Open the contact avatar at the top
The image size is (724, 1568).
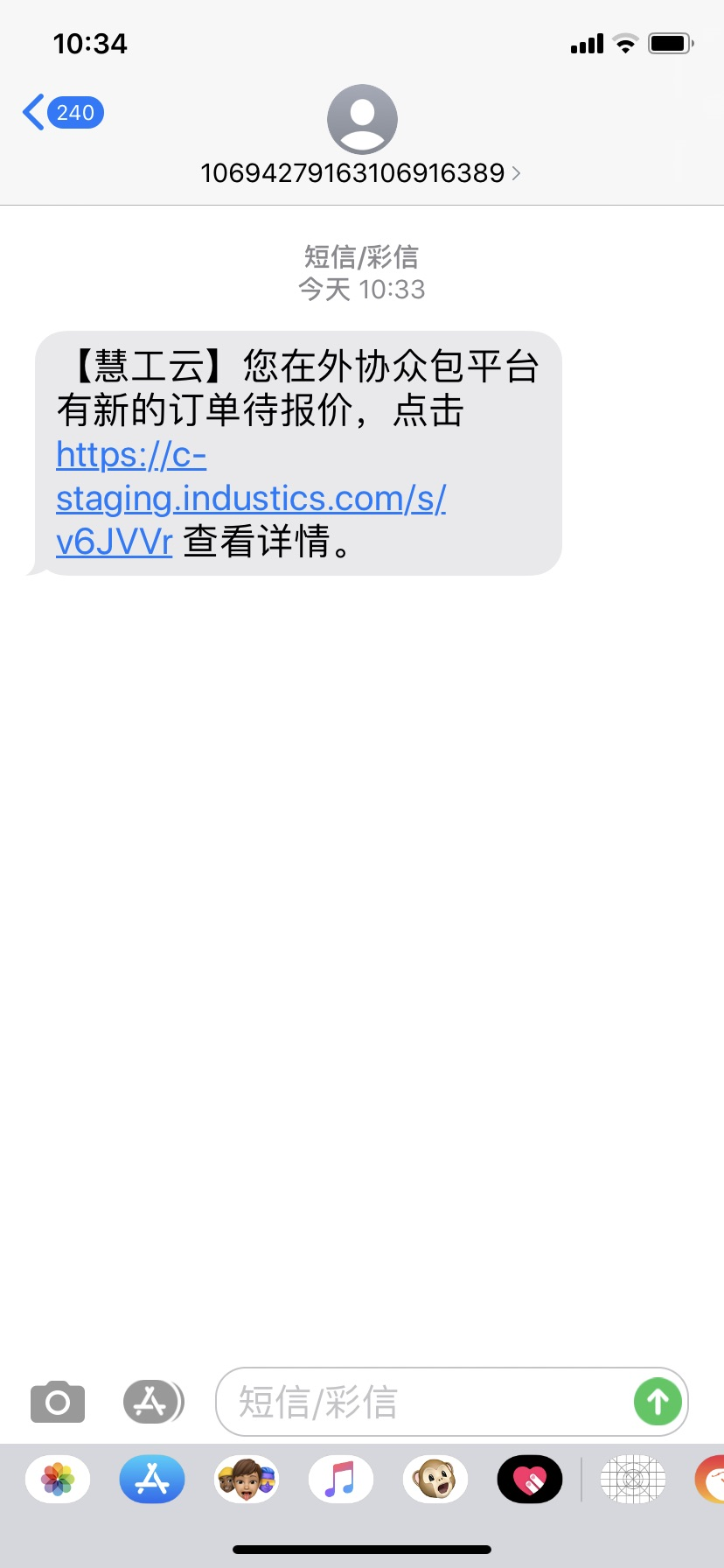(x=361, y=119)
